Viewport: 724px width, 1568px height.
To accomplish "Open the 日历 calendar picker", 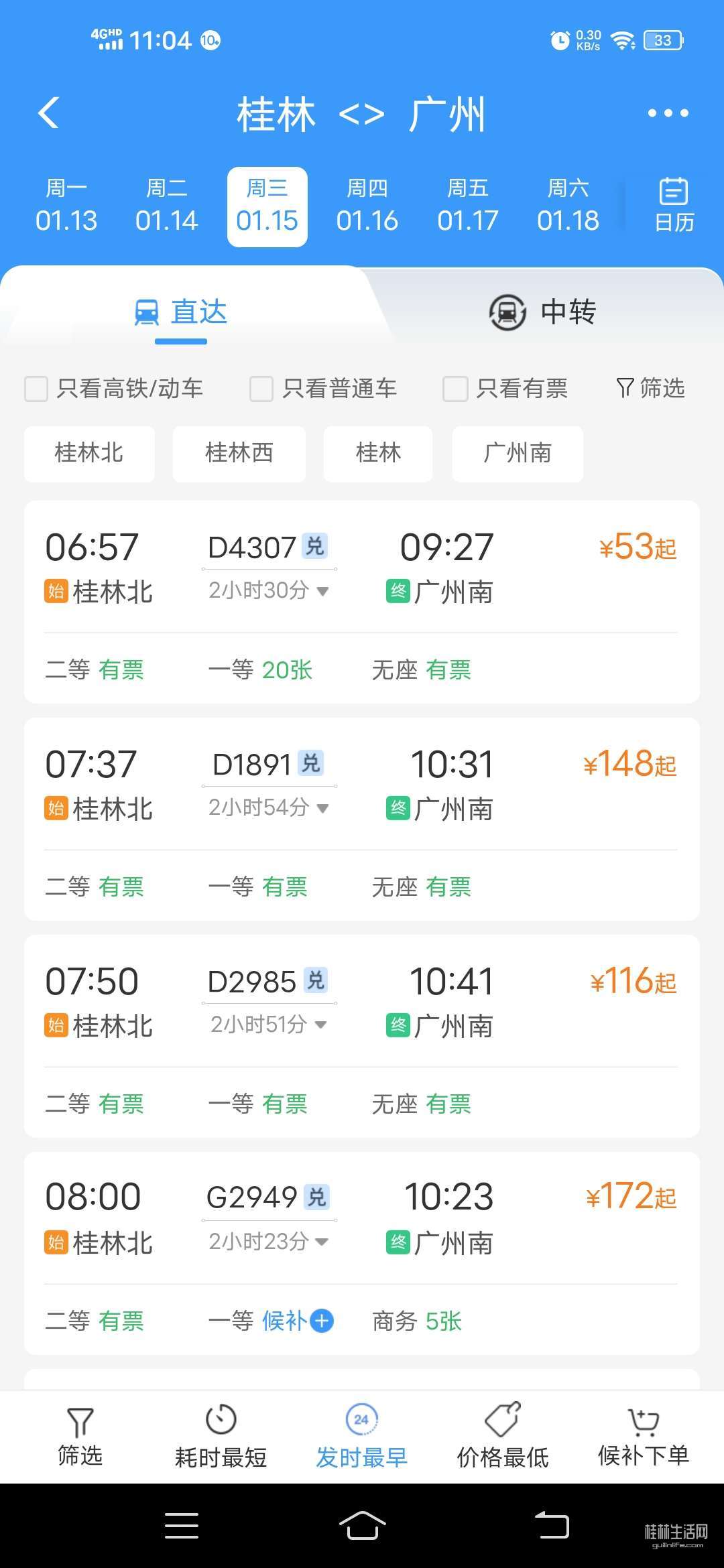I will 674,205.
